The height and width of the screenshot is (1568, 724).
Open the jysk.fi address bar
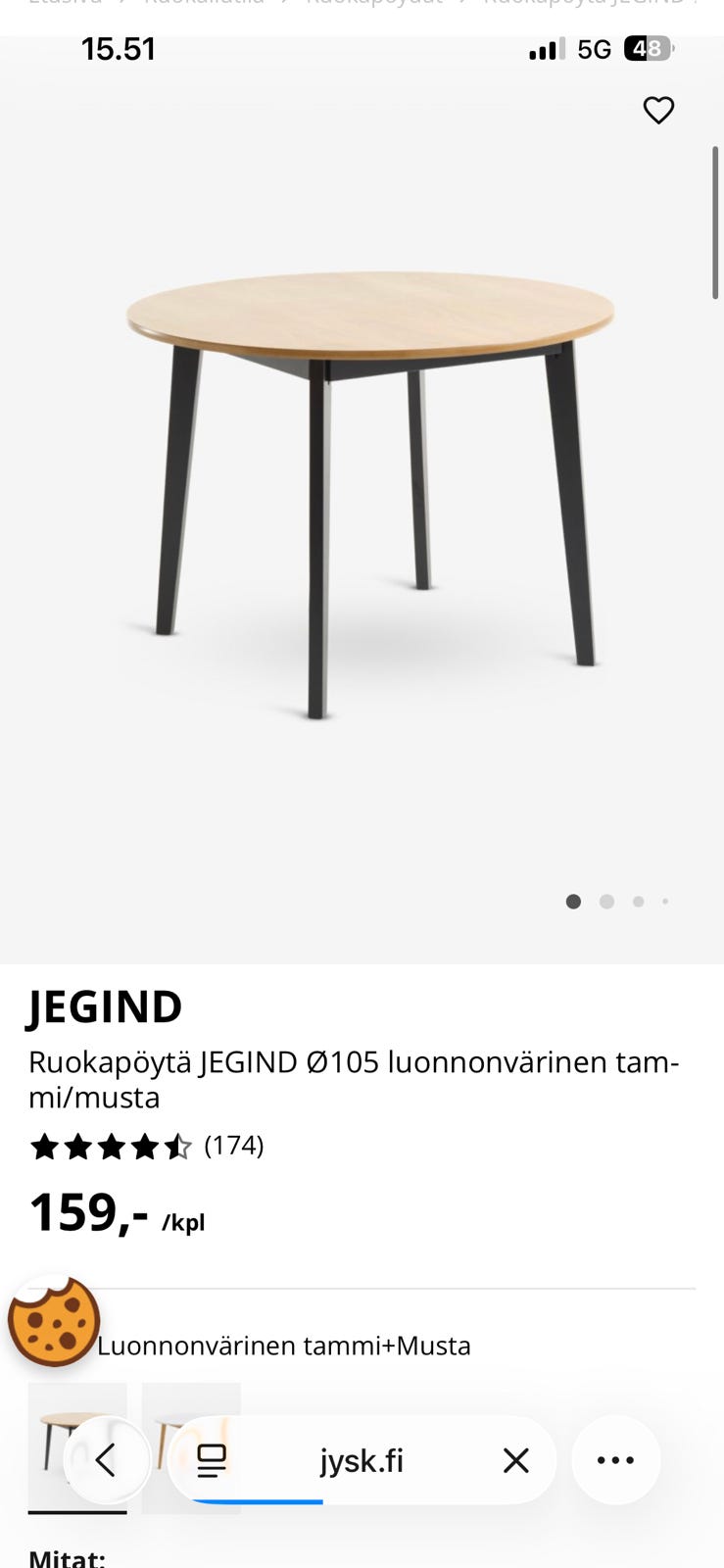tap(362, 1461)
